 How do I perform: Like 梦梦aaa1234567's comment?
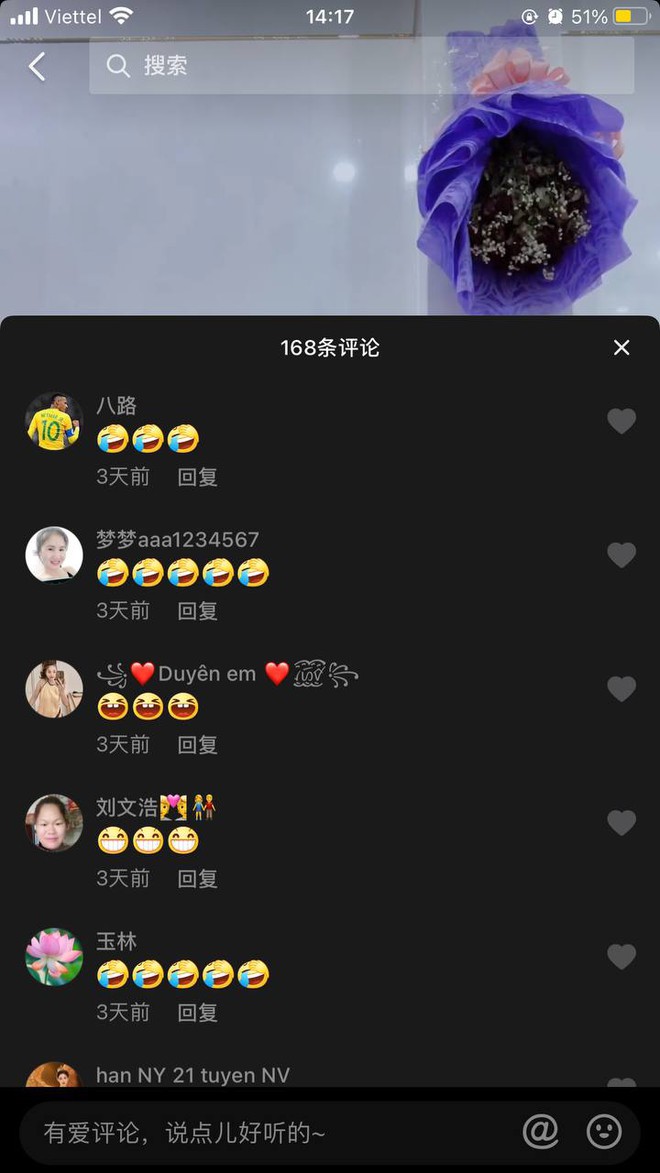coord(621,555)
